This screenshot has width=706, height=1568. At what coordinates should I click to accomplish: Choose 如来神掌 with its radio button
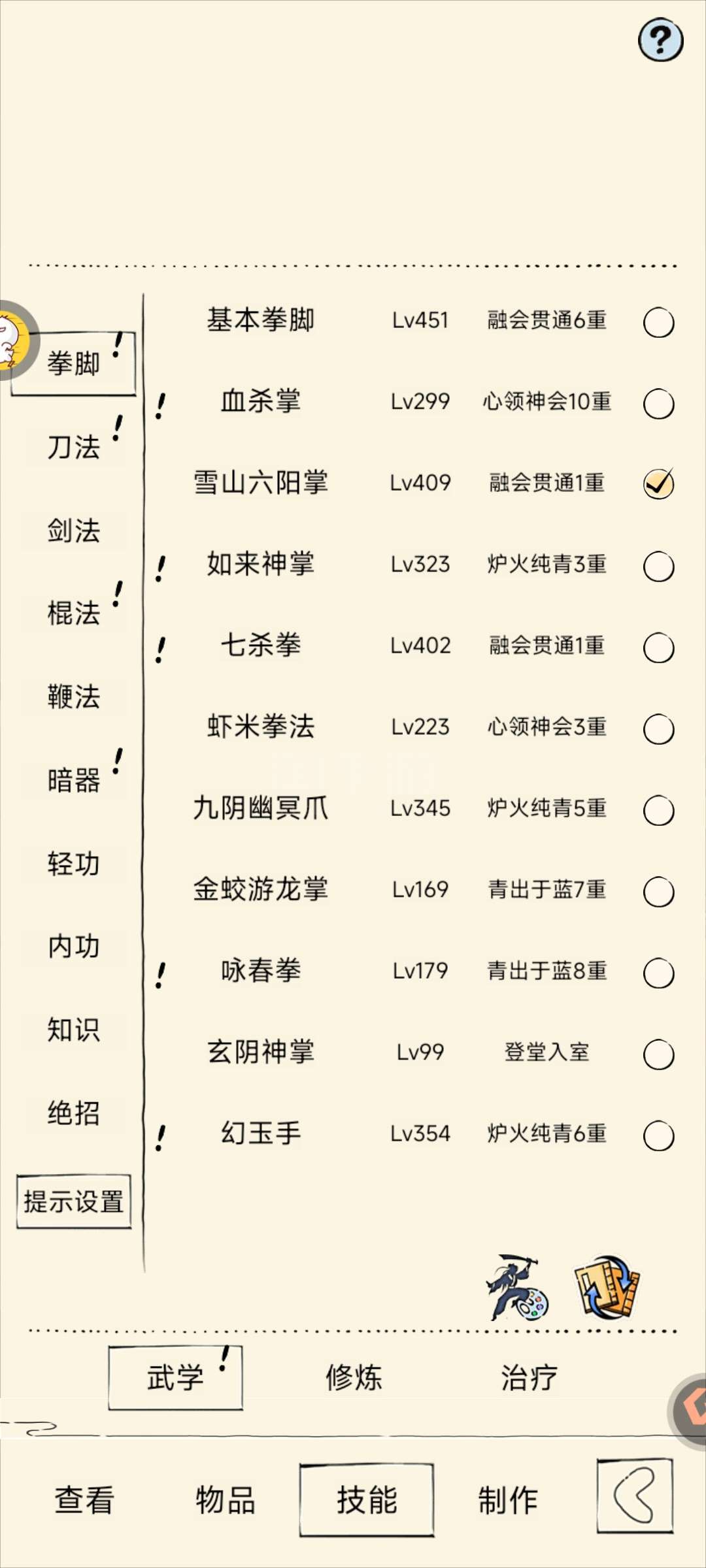point(658,566)
